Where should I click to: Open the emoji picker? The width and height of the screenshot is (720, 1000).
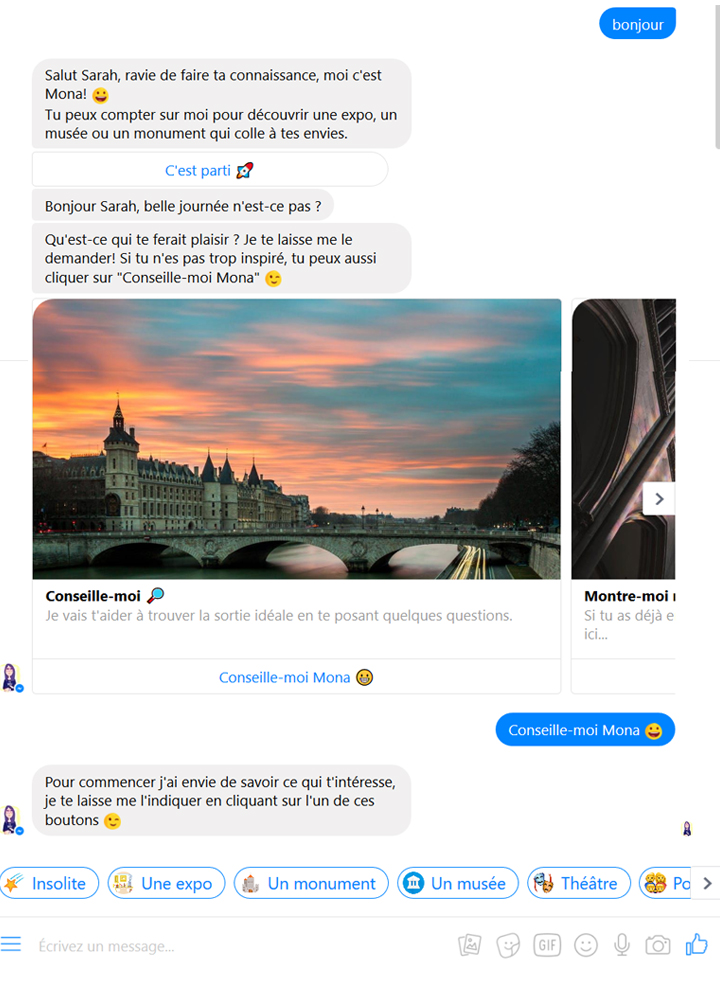(x=586, y=944)
